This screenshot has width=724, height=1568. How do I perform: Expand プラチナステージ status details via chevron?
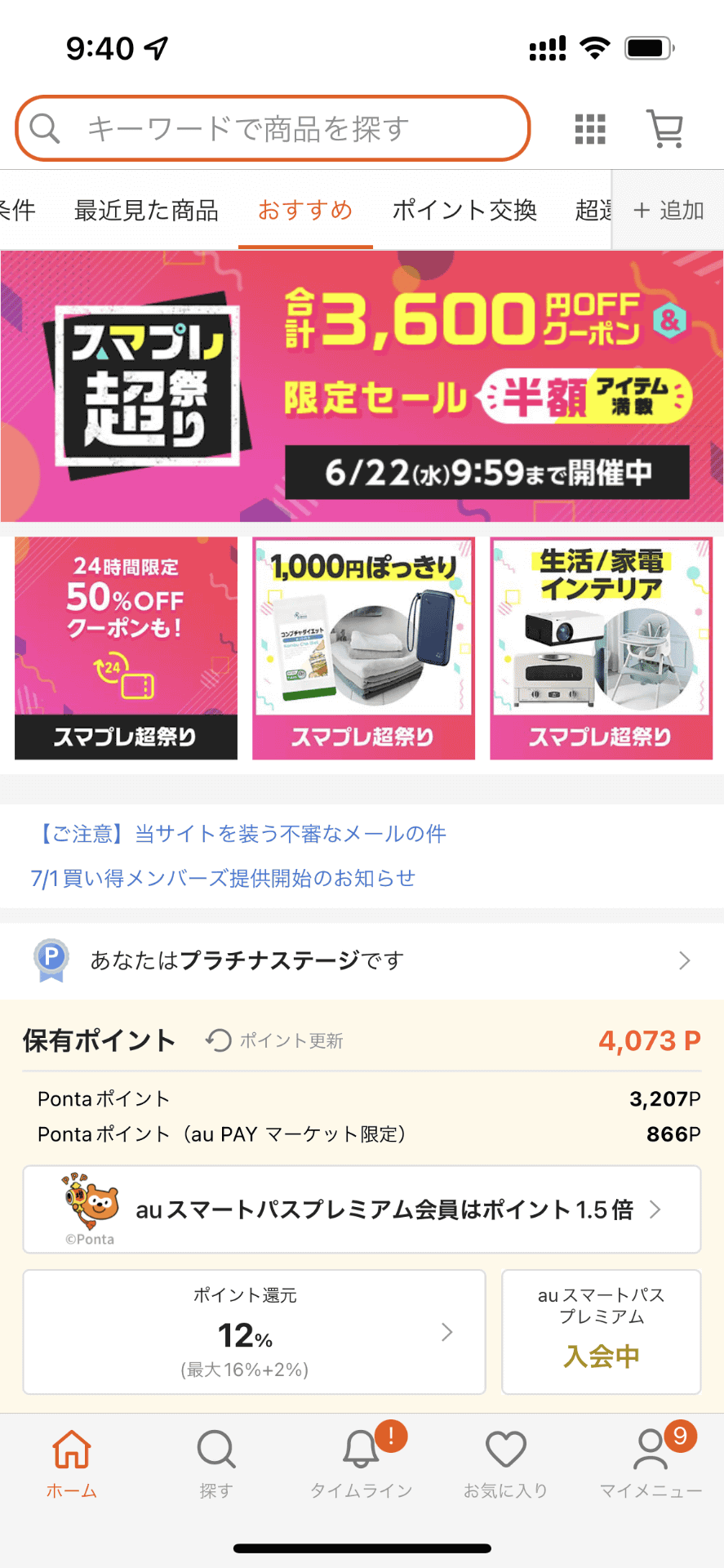click(684, 960)
